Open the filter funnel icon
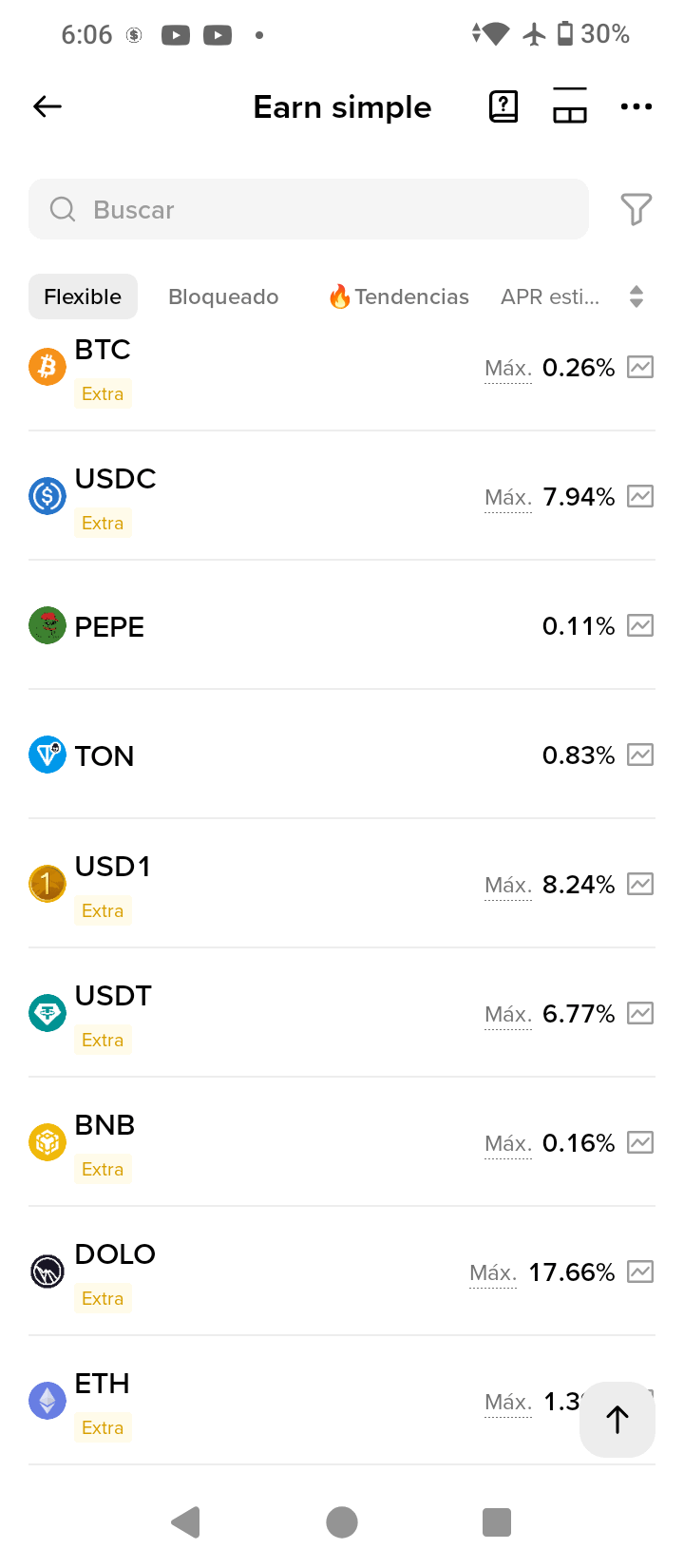This screenshot has width=684, height=1568. (x=636, y=209)
